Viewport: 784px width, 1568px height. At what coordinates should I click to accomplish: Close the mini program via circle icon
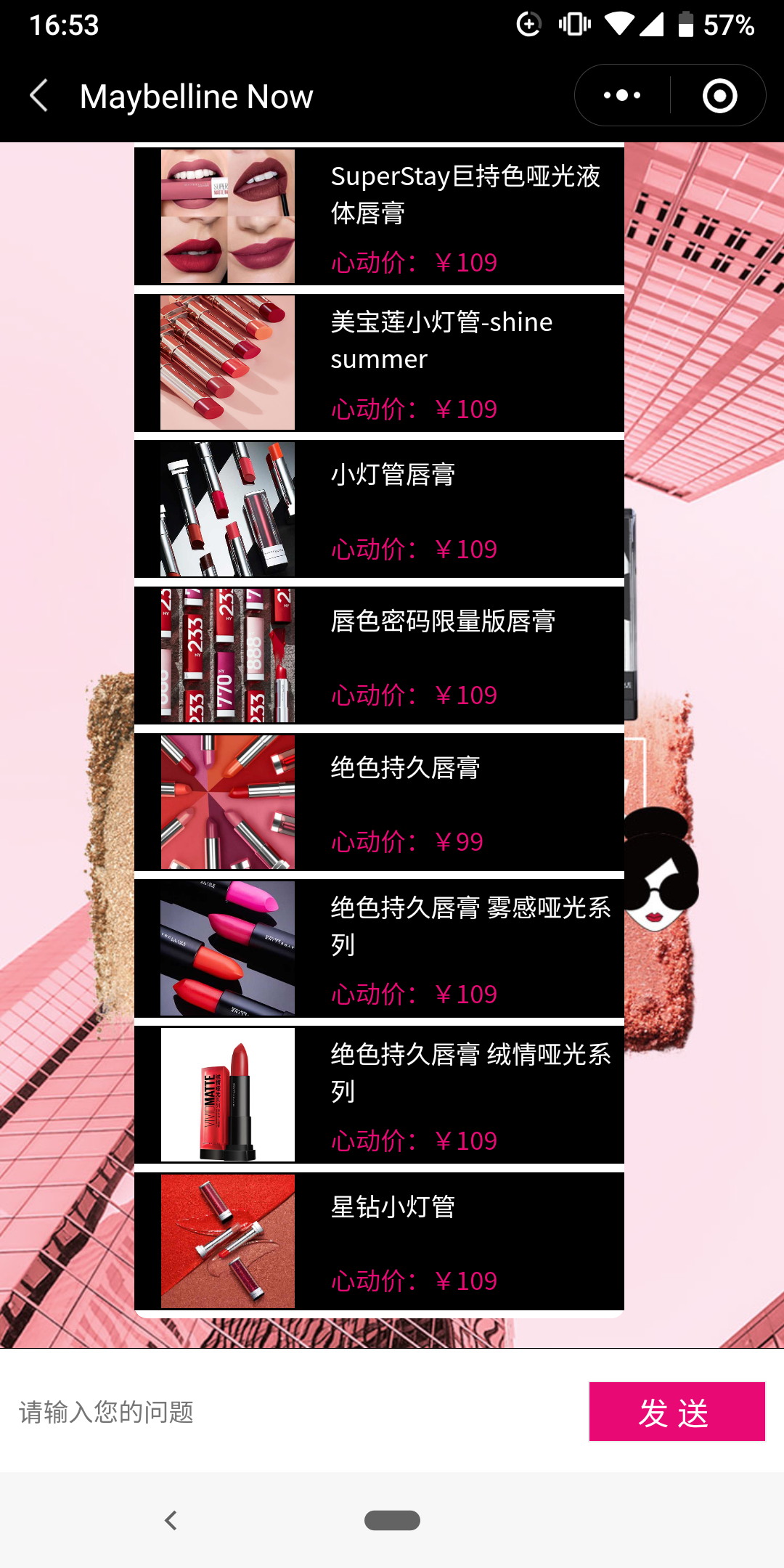pos(719,96)
